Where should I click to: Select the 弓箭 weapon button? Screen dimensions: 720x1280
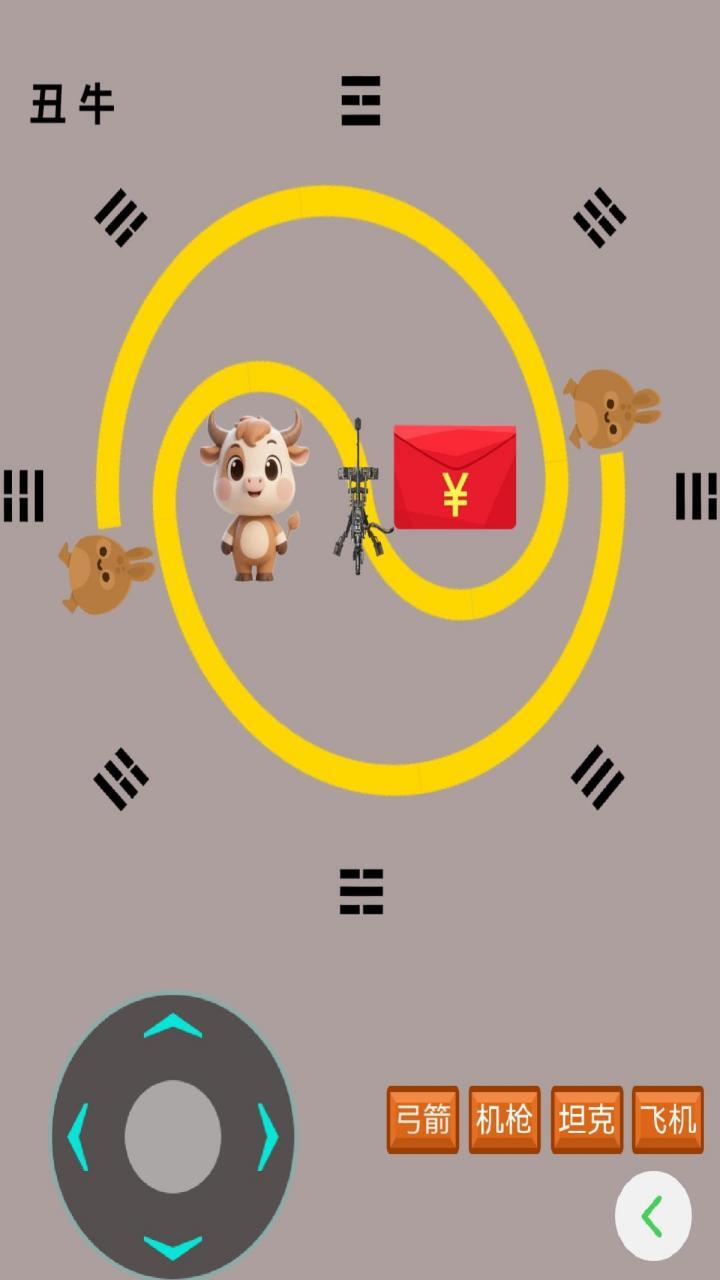coord(423,1119)
